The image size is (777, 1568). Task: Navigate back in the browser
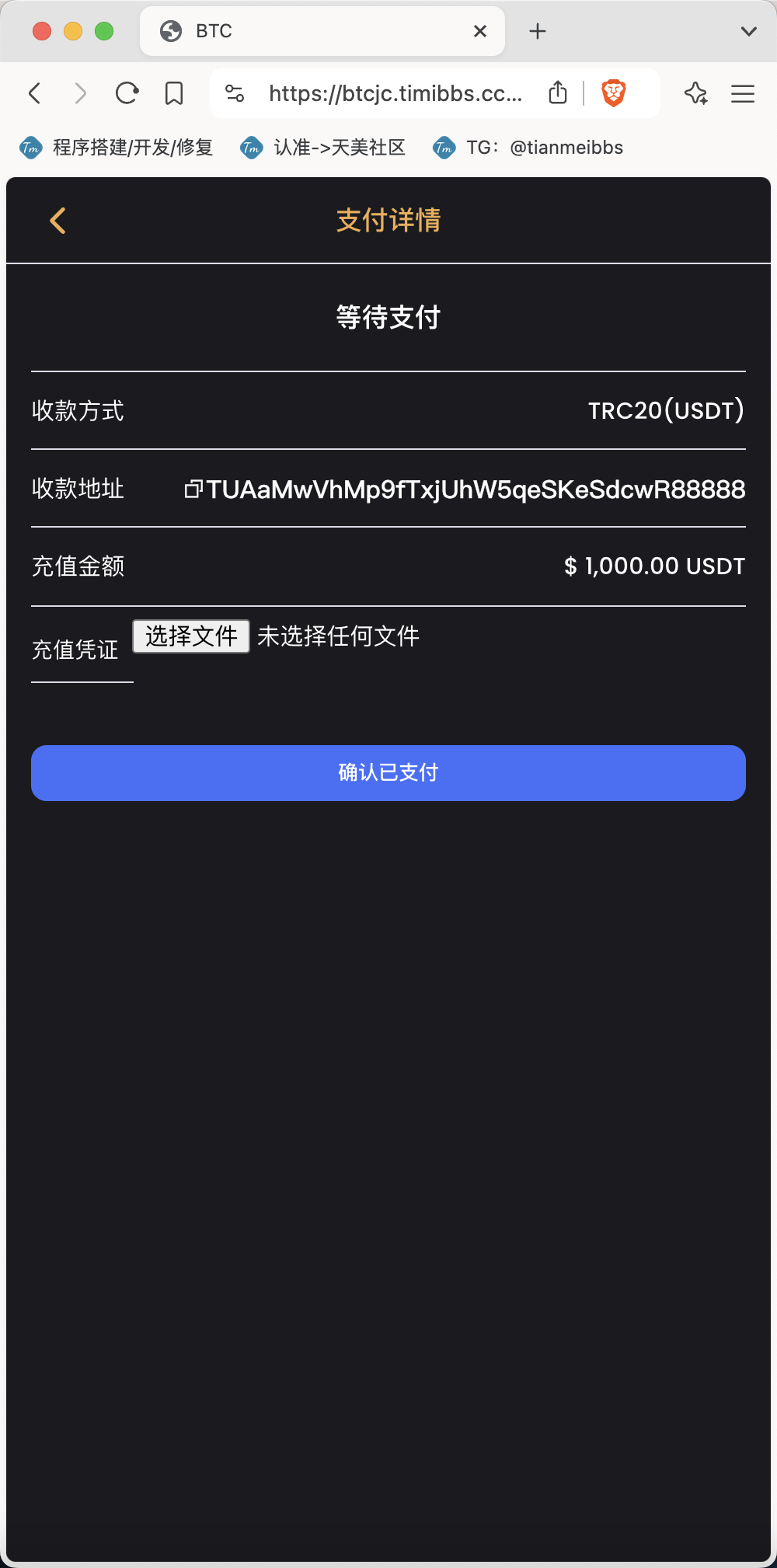click(x=35, y=94)
